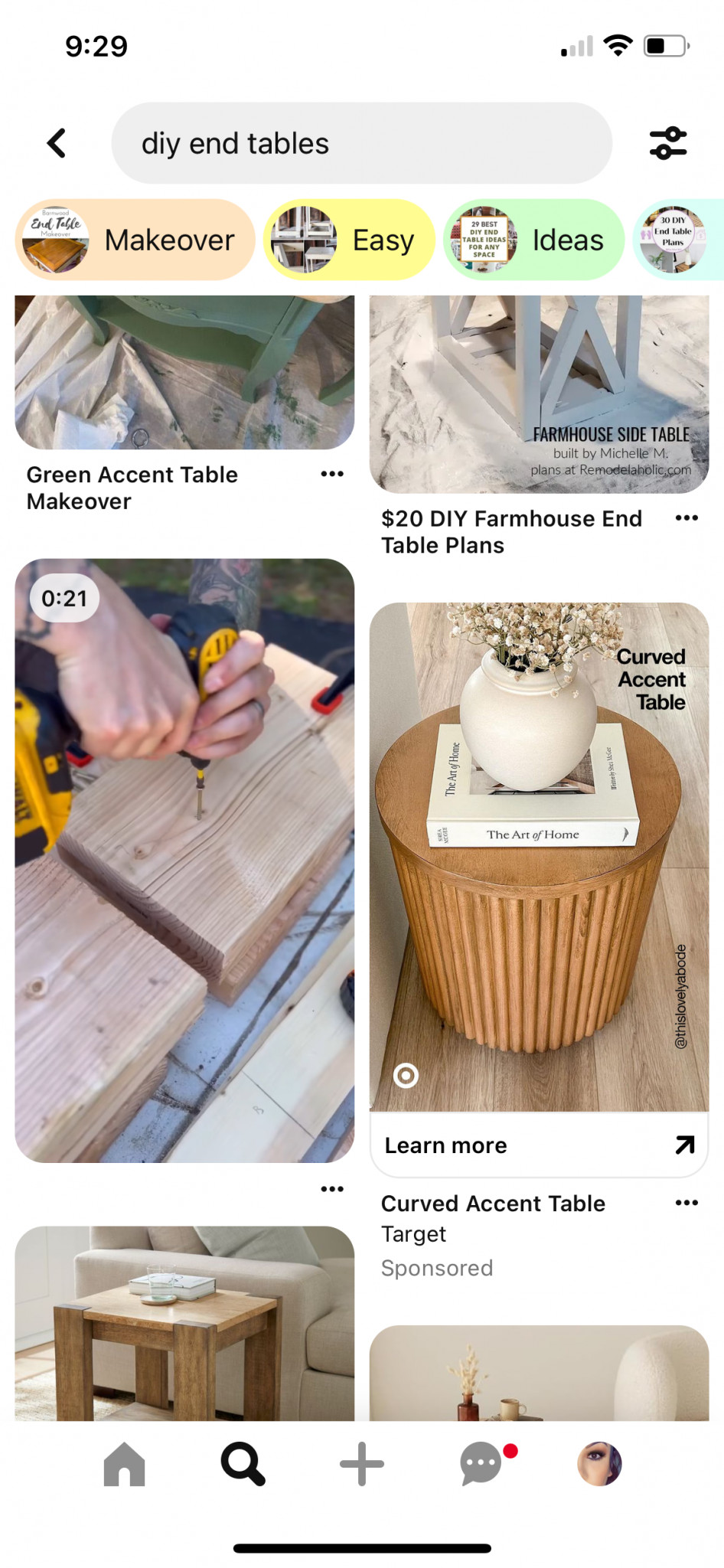The image size is (724, 1568).
Task: Tap Learn more on the Target ad
Action: (x=539, y=1145)
